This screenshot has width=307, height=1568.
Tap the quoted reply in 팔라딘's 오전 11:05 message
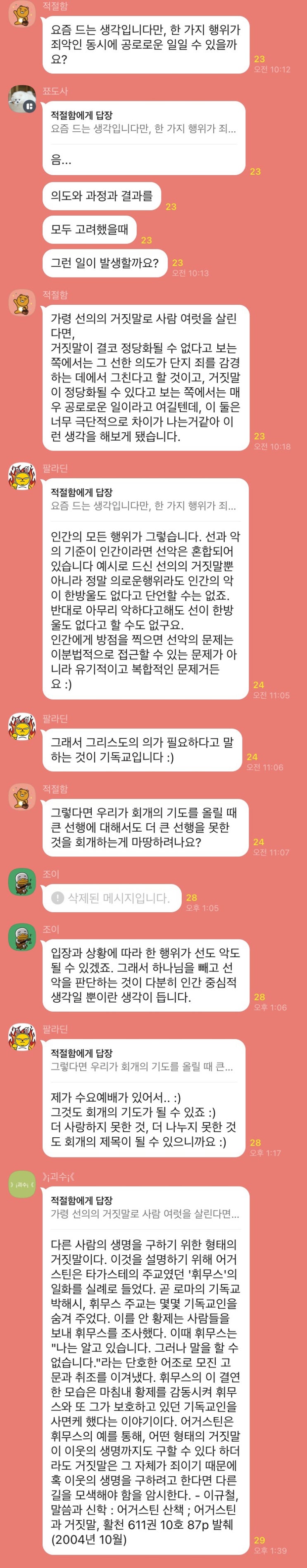click(x=143, y=499)
